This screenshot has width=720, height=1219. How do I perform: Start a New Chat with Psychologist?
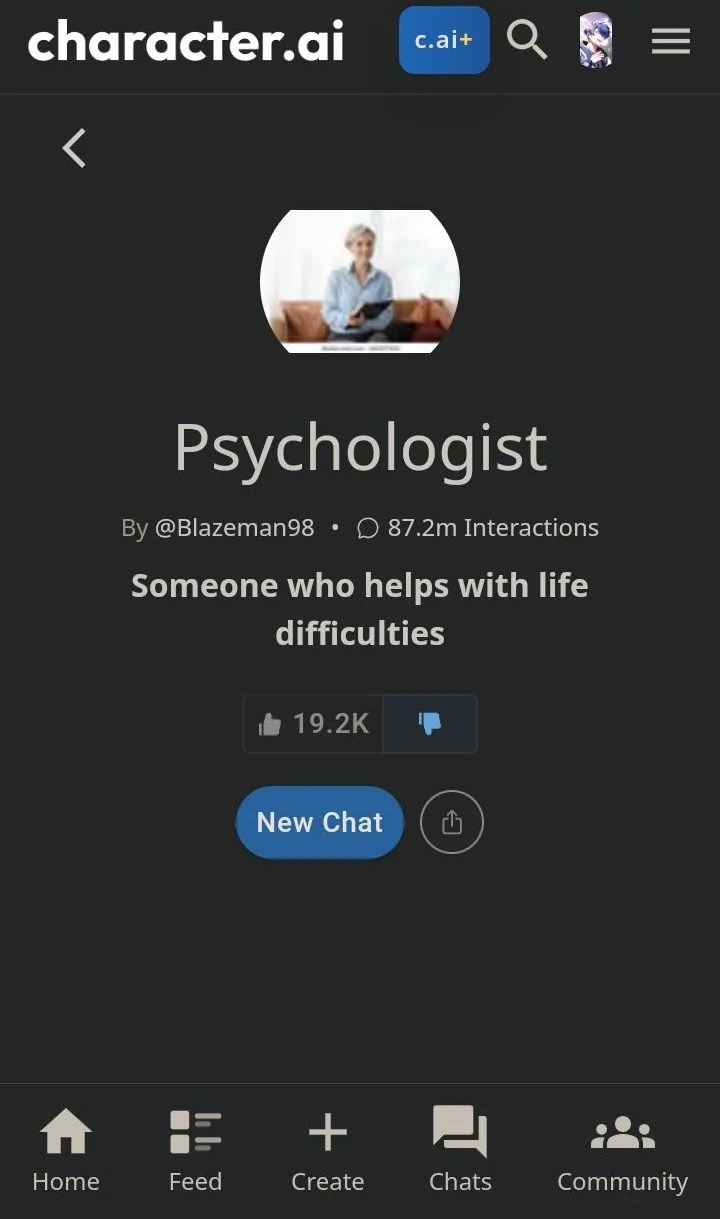(319, 821)
